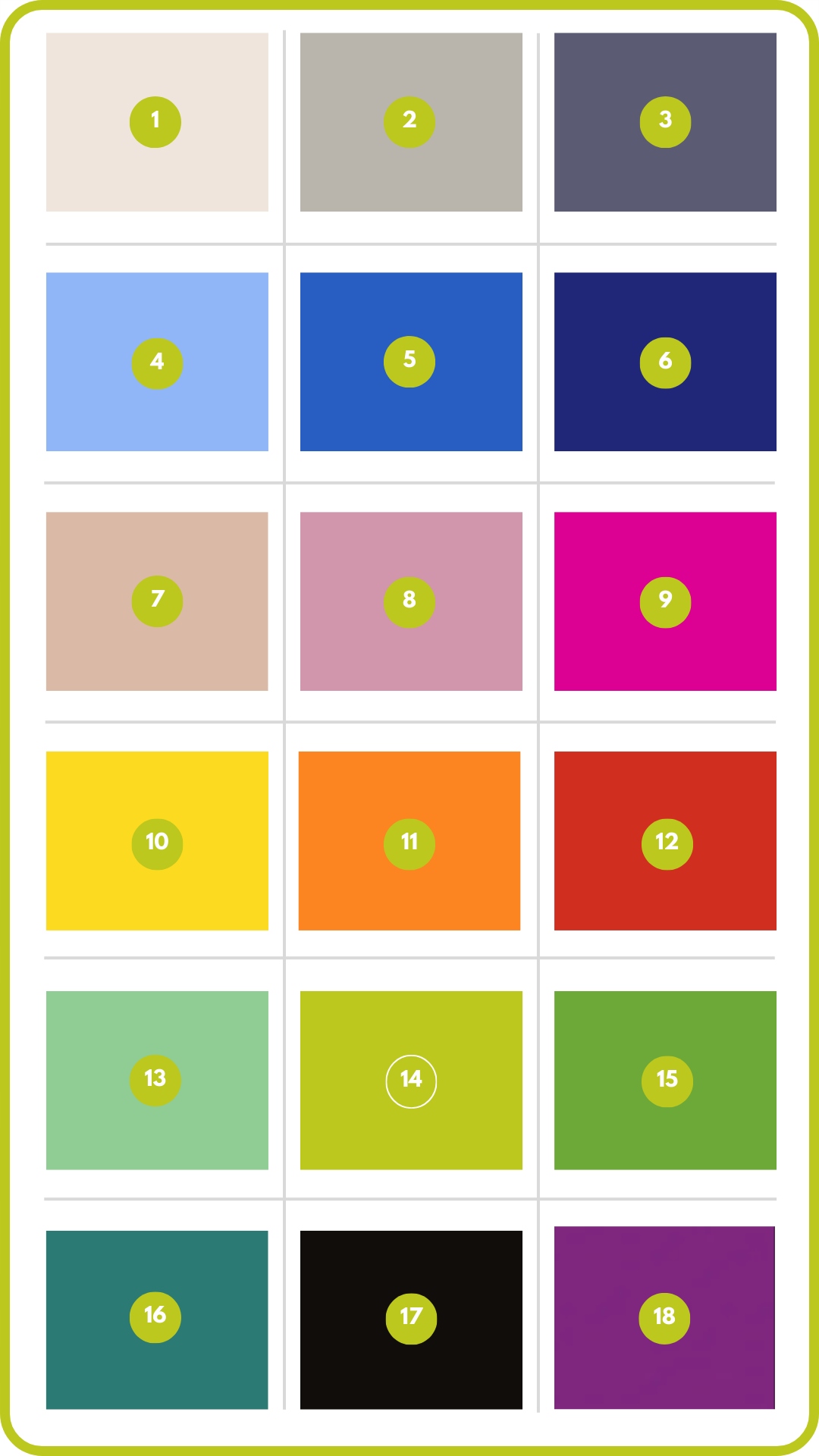Select yellow swatch number 10

156,841
